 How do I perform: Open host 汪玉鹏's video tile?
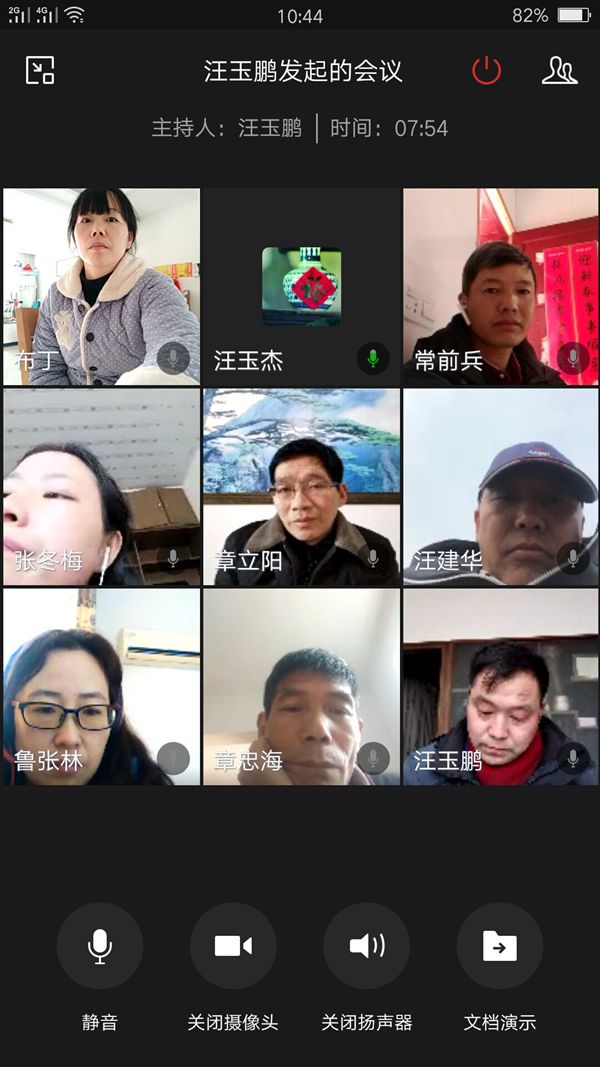[x=500, y=686]
